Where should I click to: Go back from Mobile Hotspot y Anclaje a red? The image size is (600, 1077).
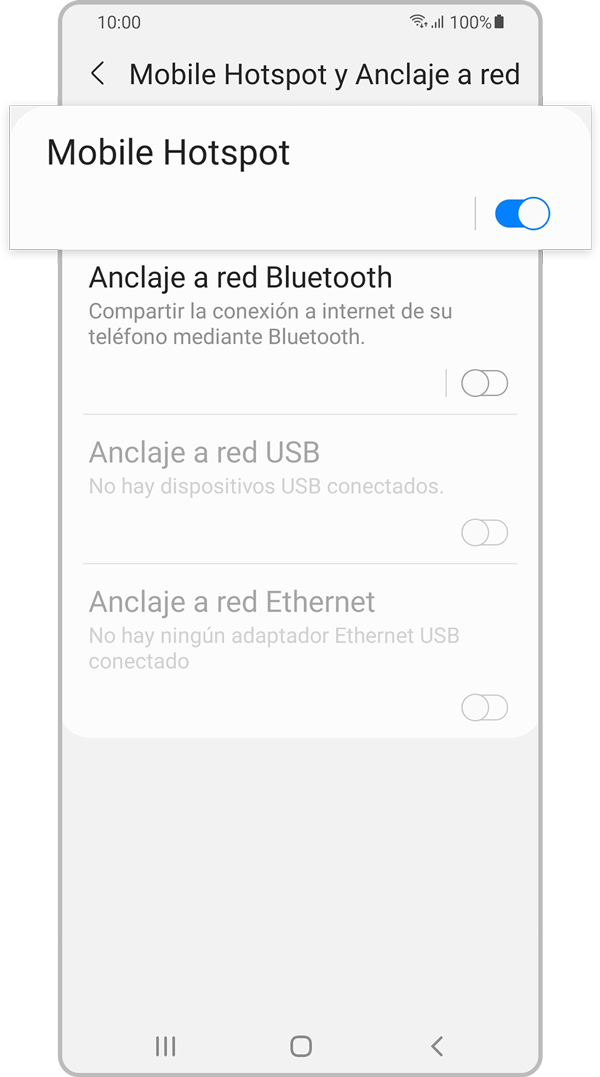tap(98, 74)
